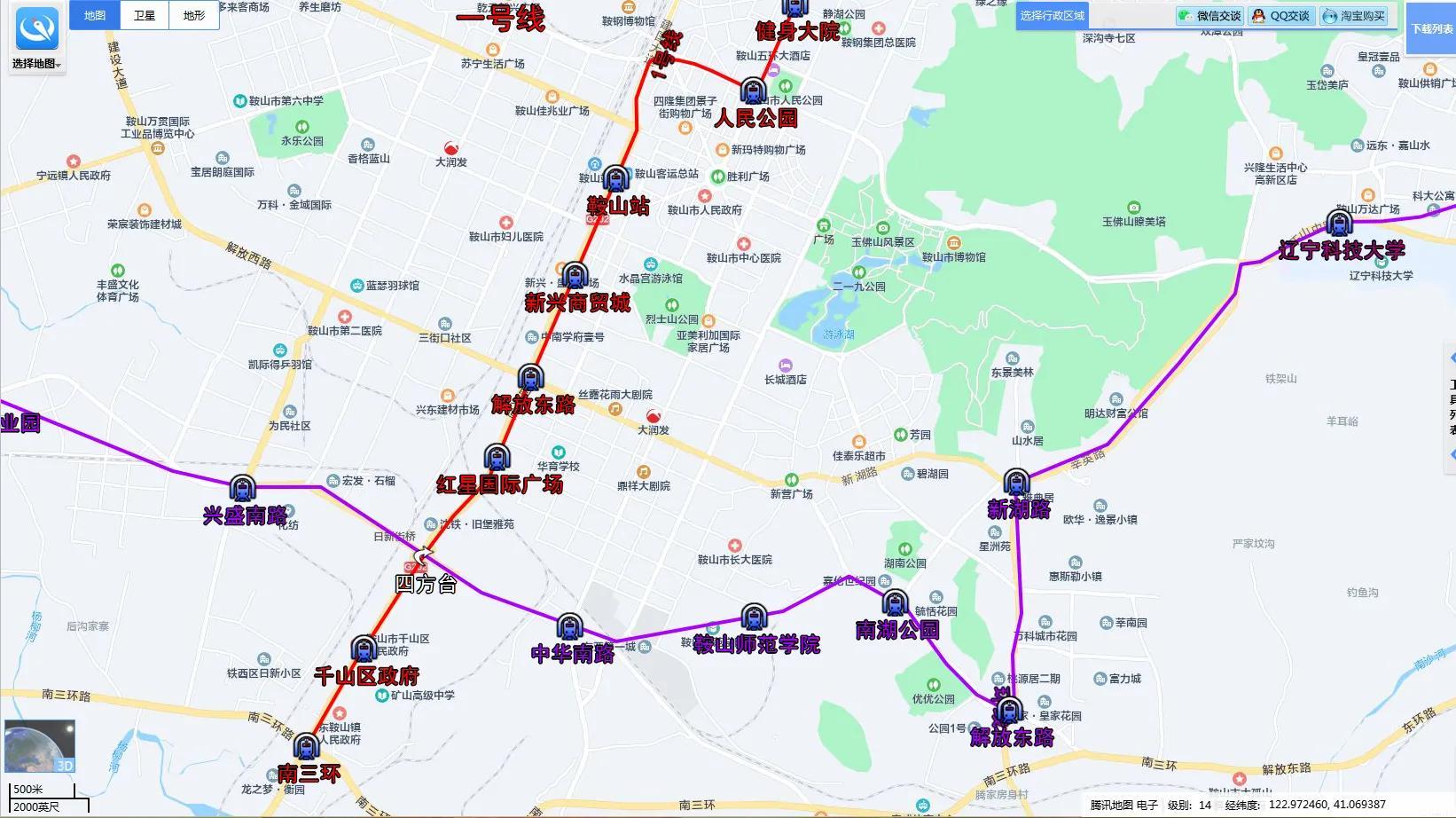Open 微信交谈 WeChat chat link
The height and width of the screenshot is (818, 1456).
click(x=1210, y=16)
